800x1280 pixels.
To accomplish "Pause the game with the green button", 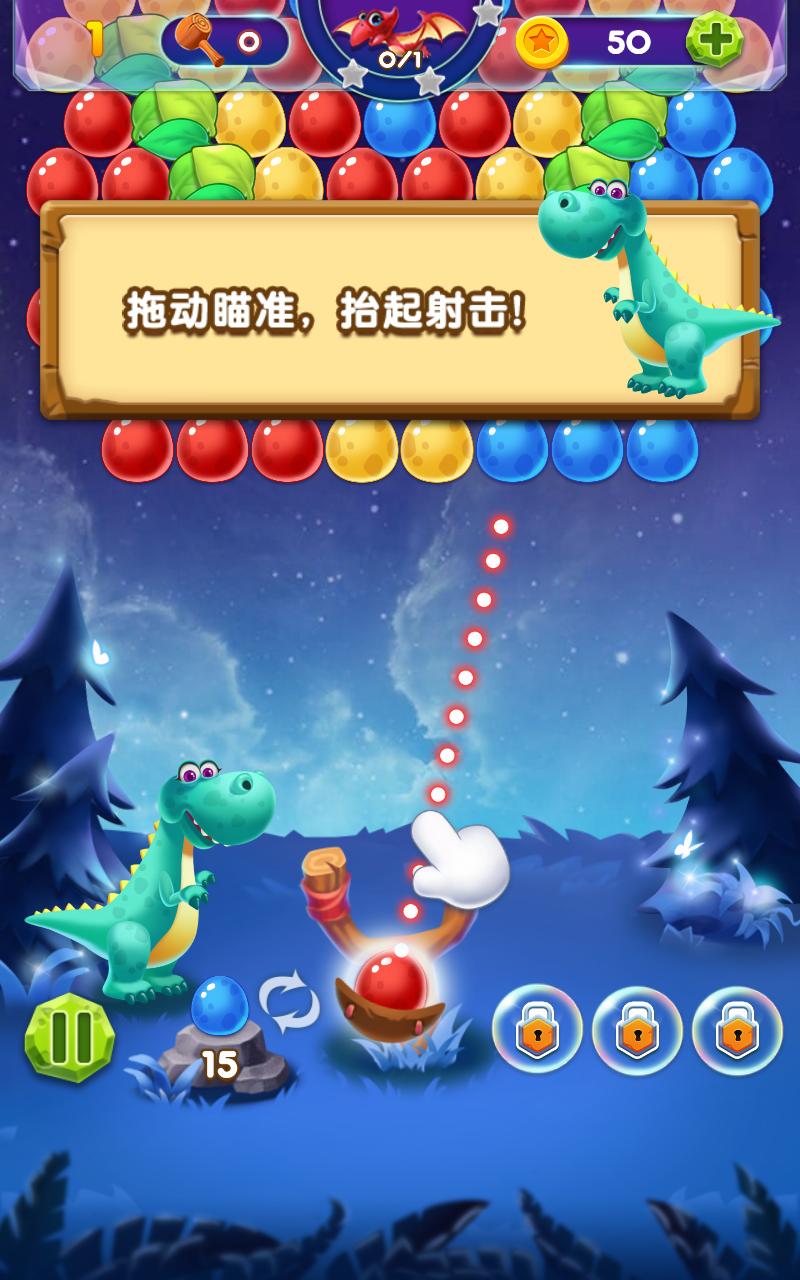I will 69,1037.
